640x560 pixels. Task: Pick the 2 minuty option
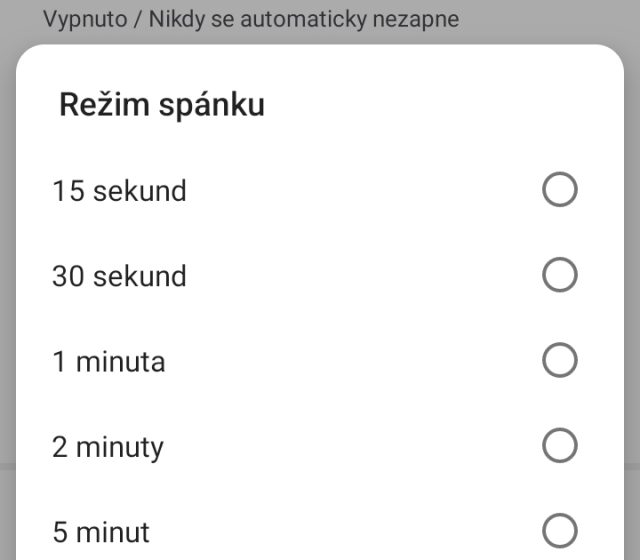pos(559,445)
